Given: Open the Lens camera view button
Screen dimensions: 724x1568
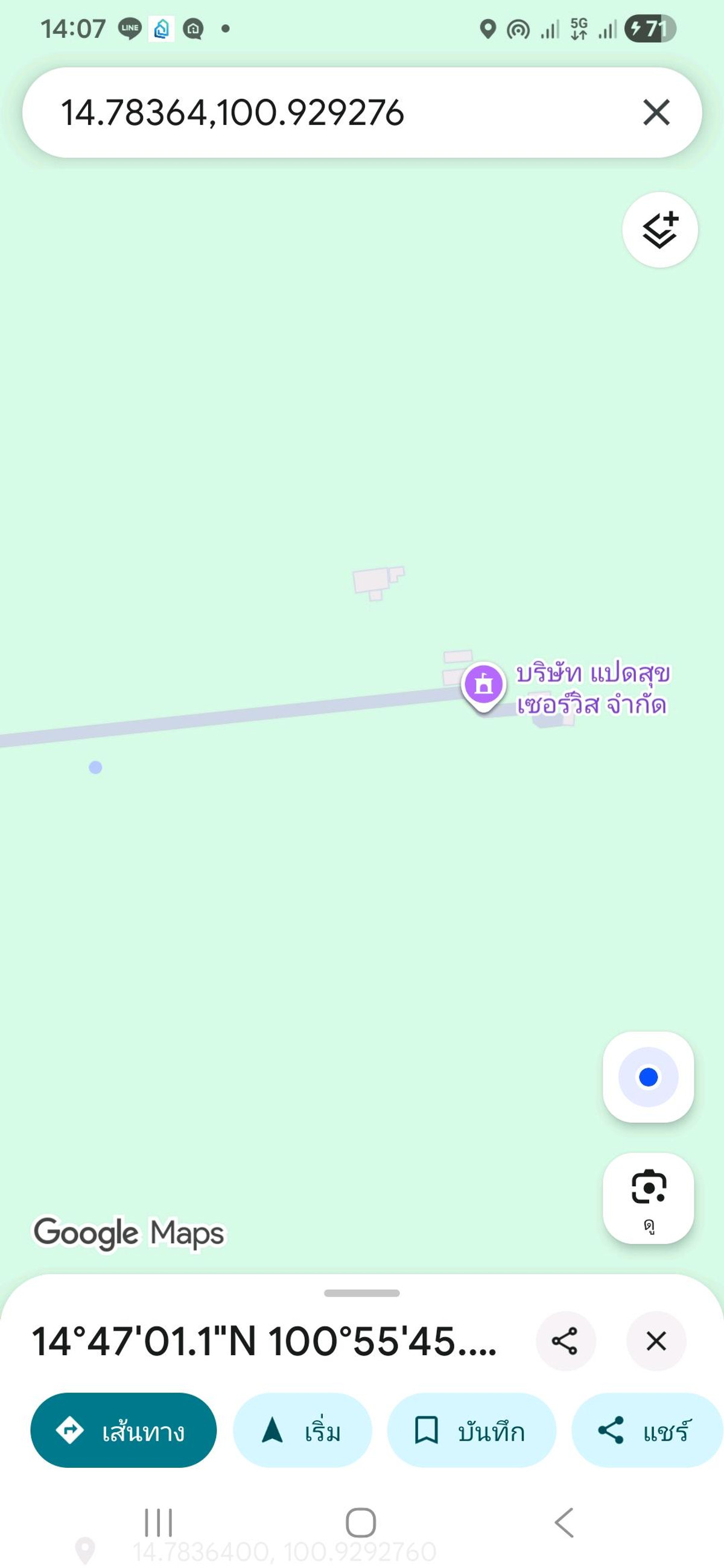Looking at the screenshot, I should click(x=648, y=1197).
